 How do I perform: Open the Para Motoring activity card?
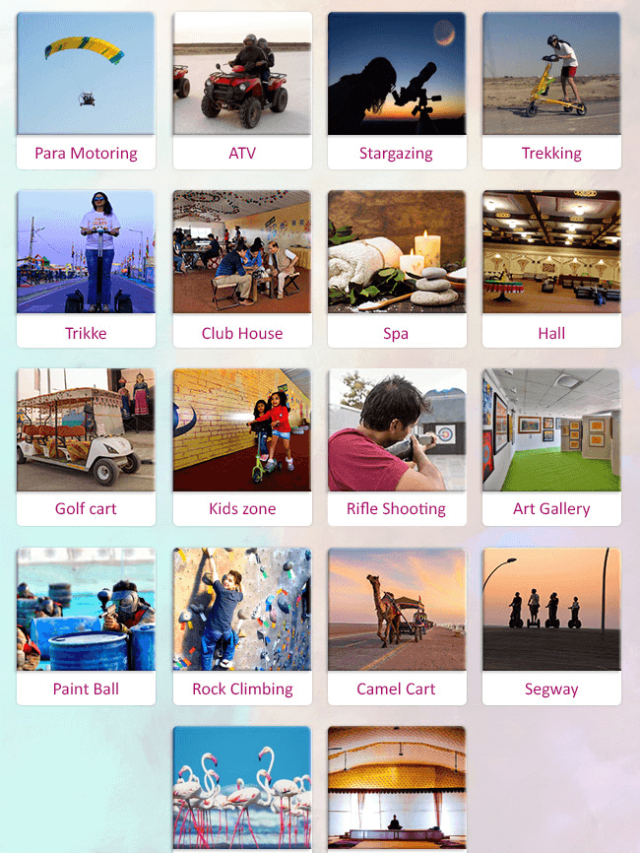pos(86,90)
